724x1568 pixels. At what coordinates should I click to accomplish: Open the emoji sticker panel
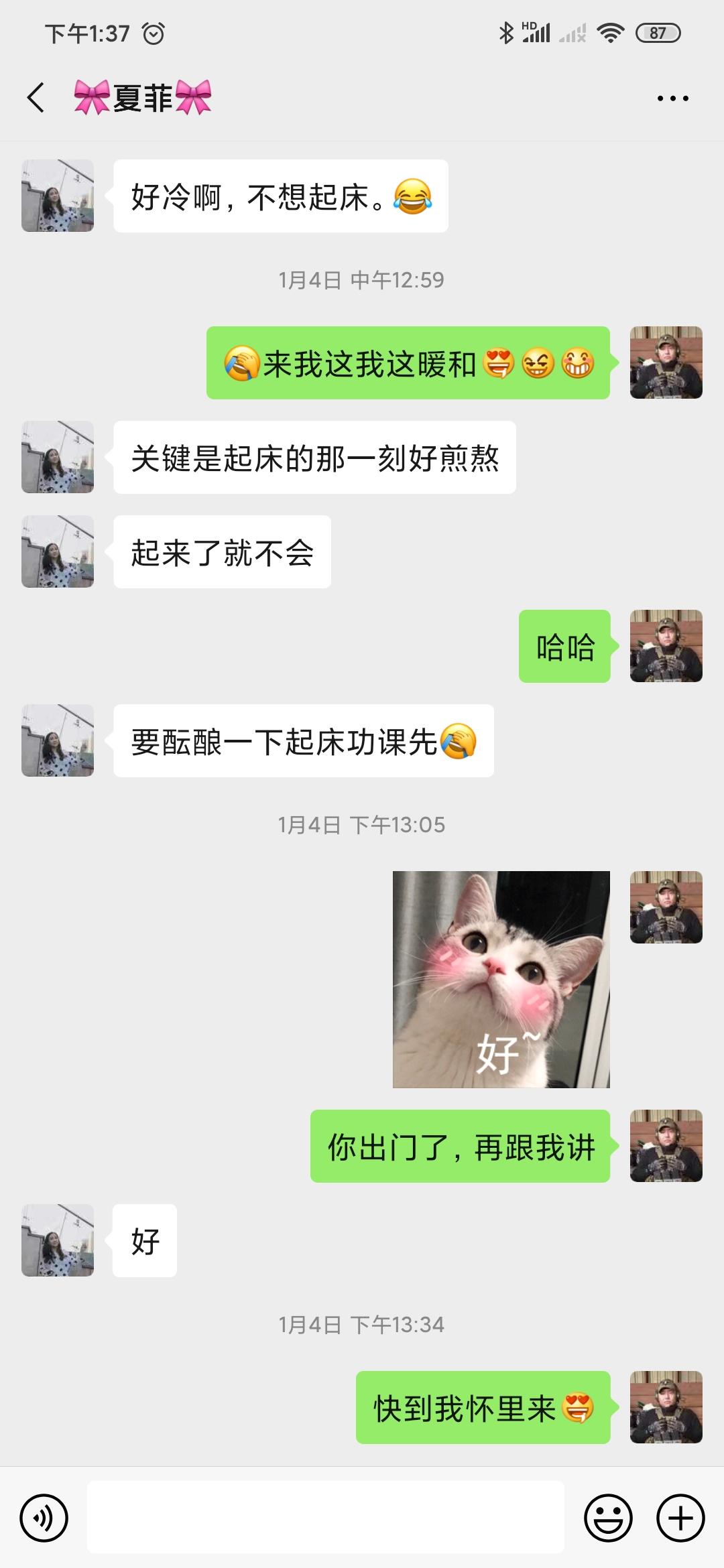(x=608, y=1518)
